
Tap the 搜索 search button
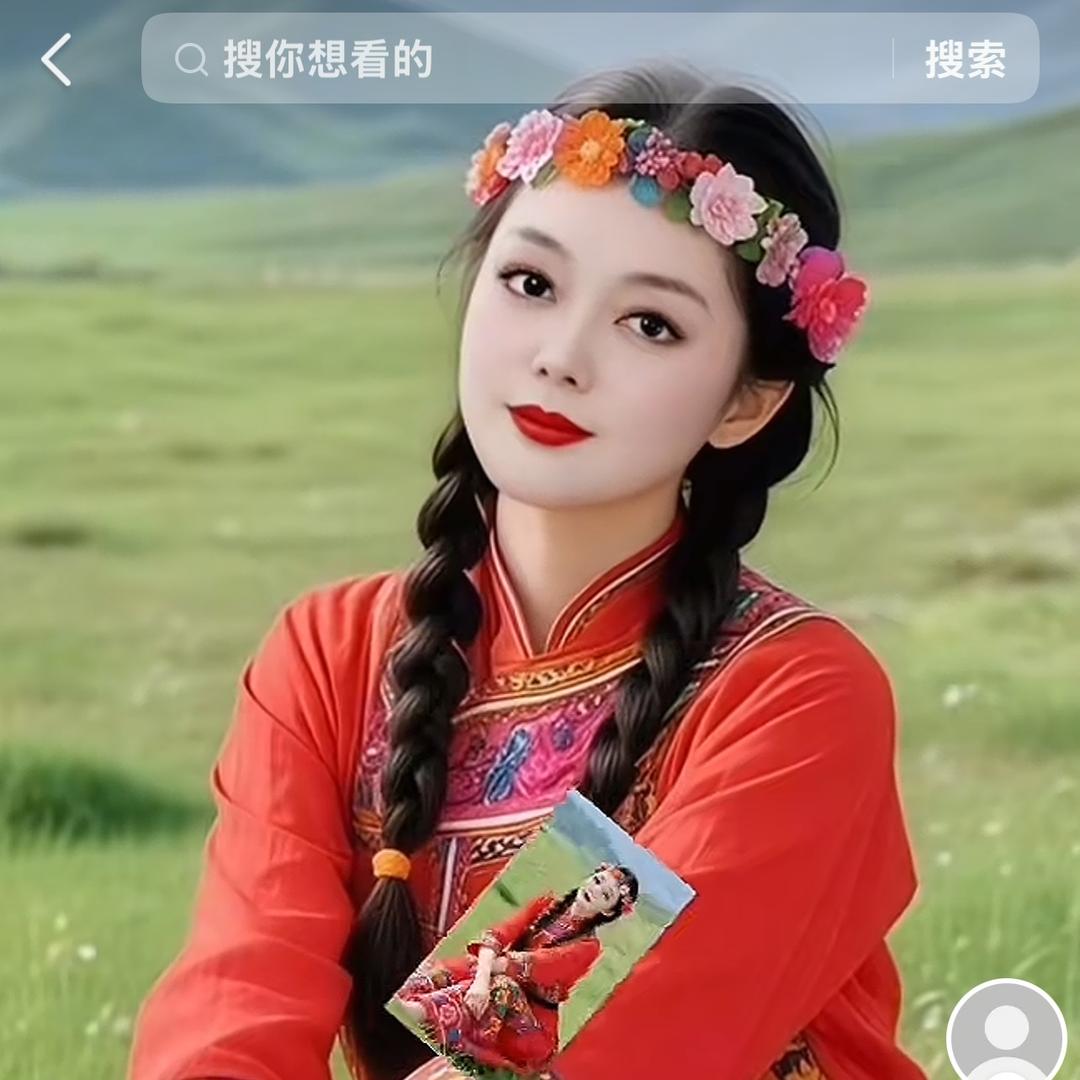point(965,60)
